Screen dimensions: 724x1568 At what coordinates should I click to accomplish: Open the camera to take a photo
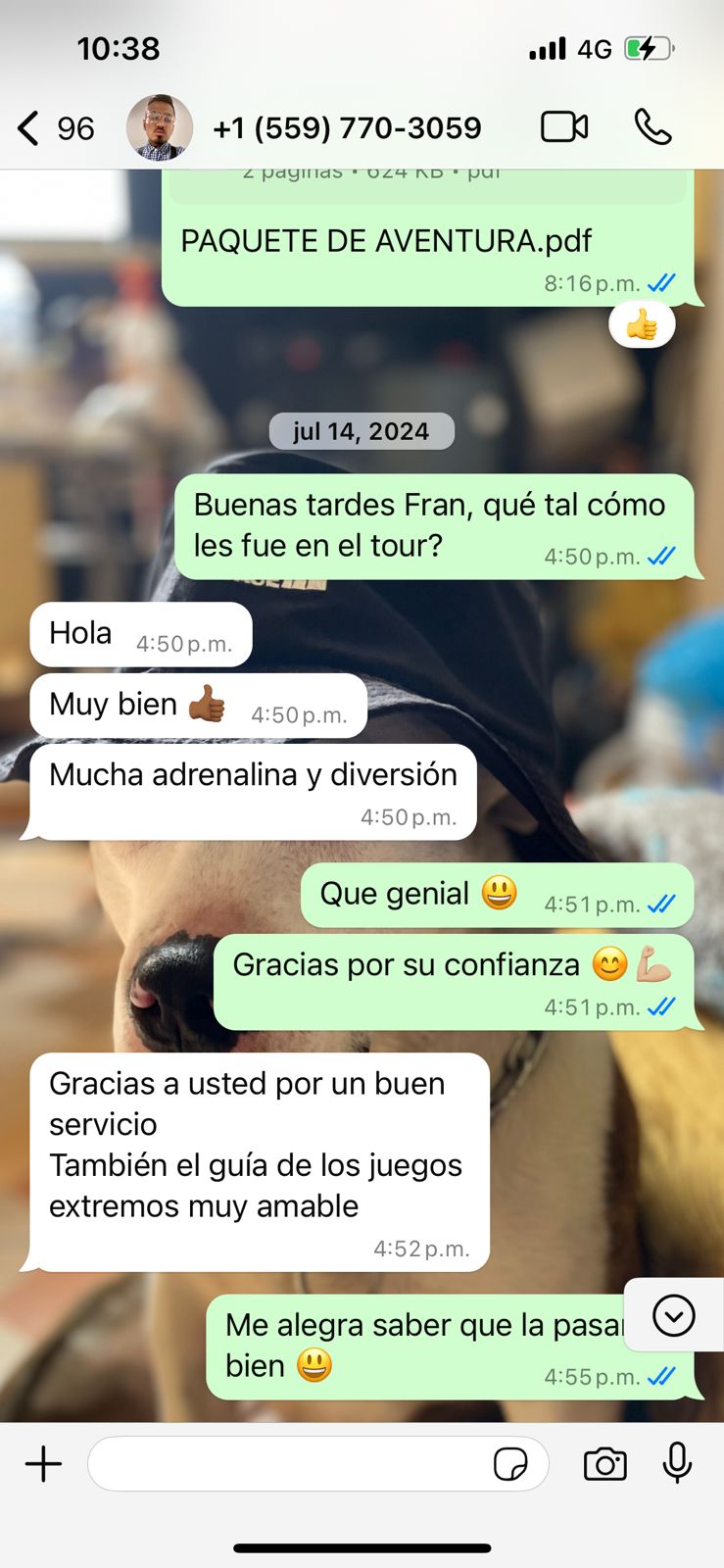click(x=604, y=1464)
